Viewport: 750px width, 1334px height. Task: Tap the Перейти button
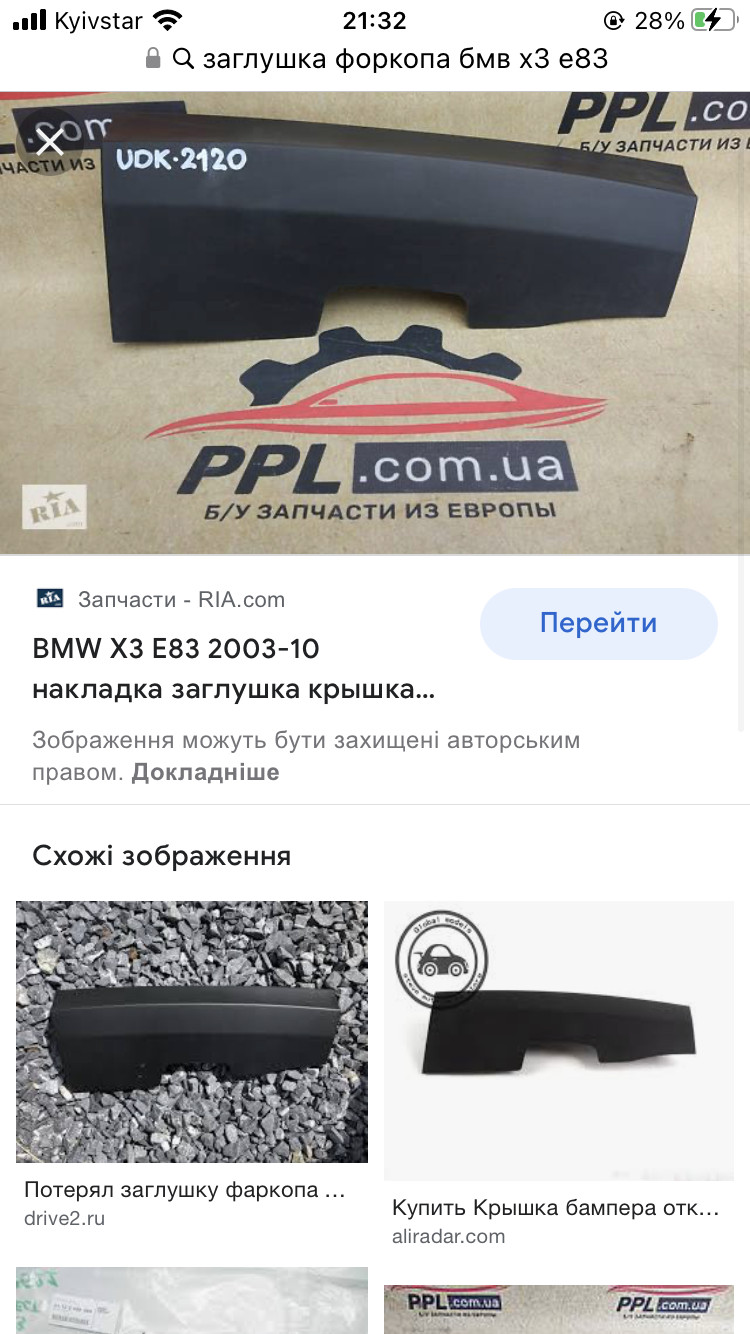coord(598,623)
